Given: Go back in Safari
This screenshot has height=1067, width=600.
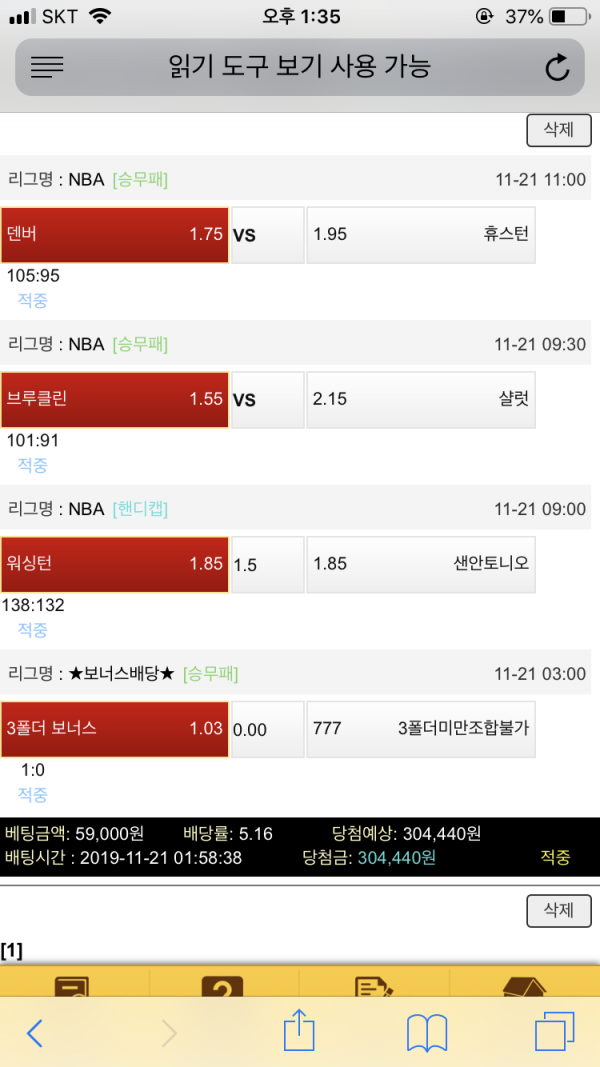Looking at the screenshot, I should coord(35,1034).
